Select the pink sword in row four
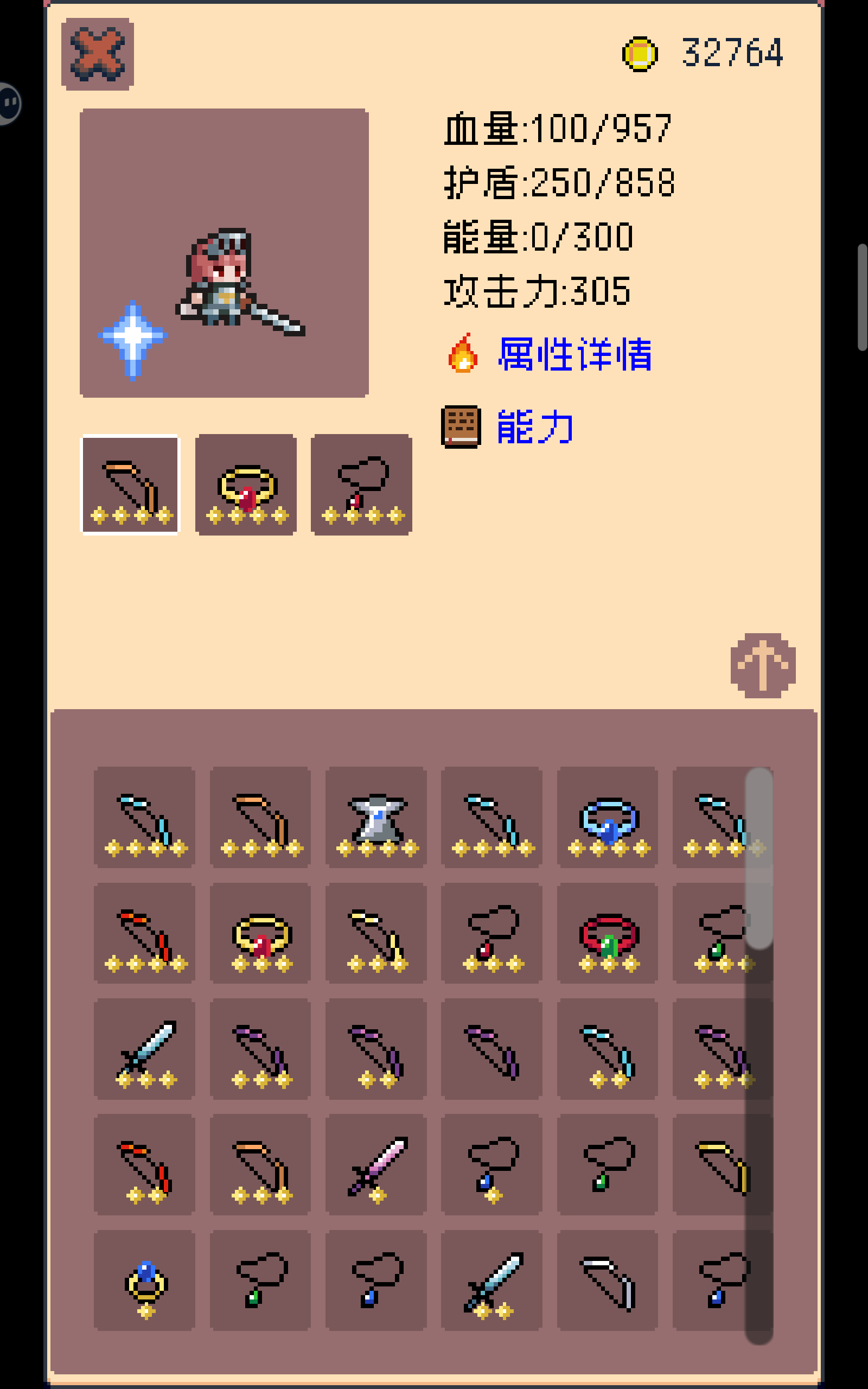This screenshot has height=1389, width=868. [x=375, y=1167]
